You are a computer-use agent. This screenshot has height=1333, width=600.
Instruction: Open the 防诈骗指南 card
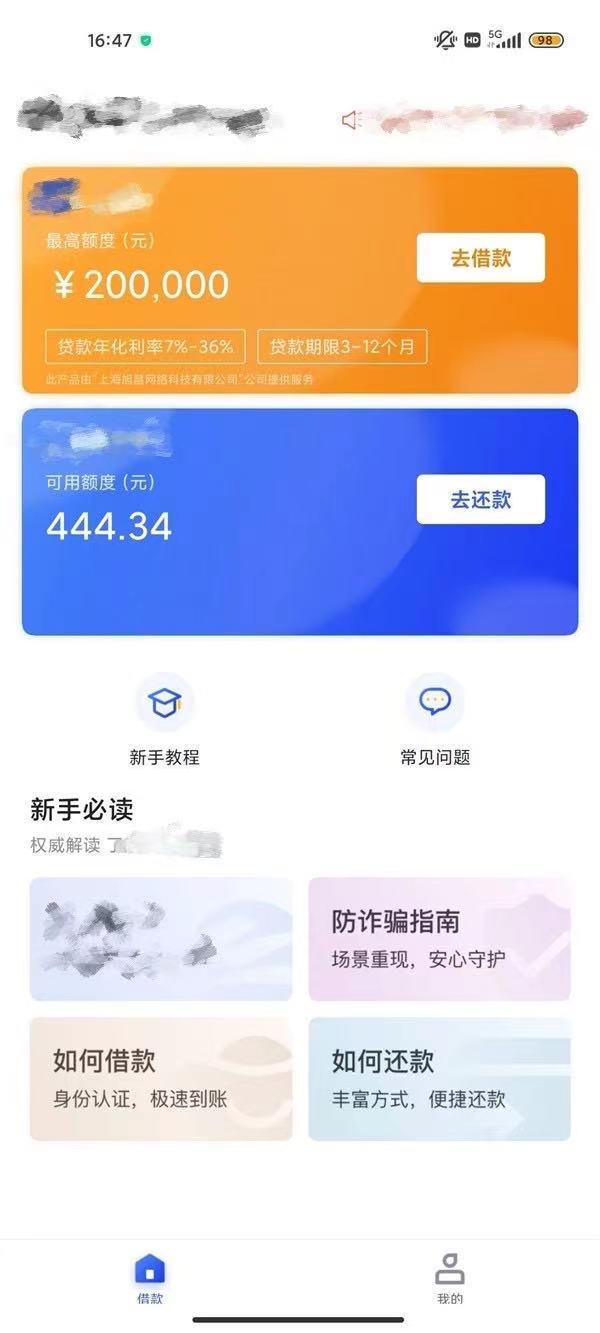point(439,939)
